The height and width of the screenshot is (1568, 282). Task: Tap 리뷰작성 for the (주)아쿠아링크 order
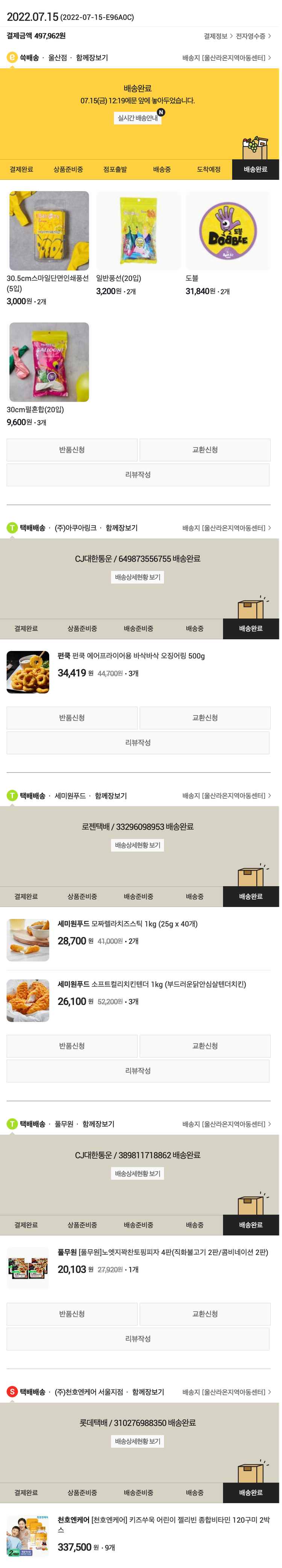(x=138, y=743)
